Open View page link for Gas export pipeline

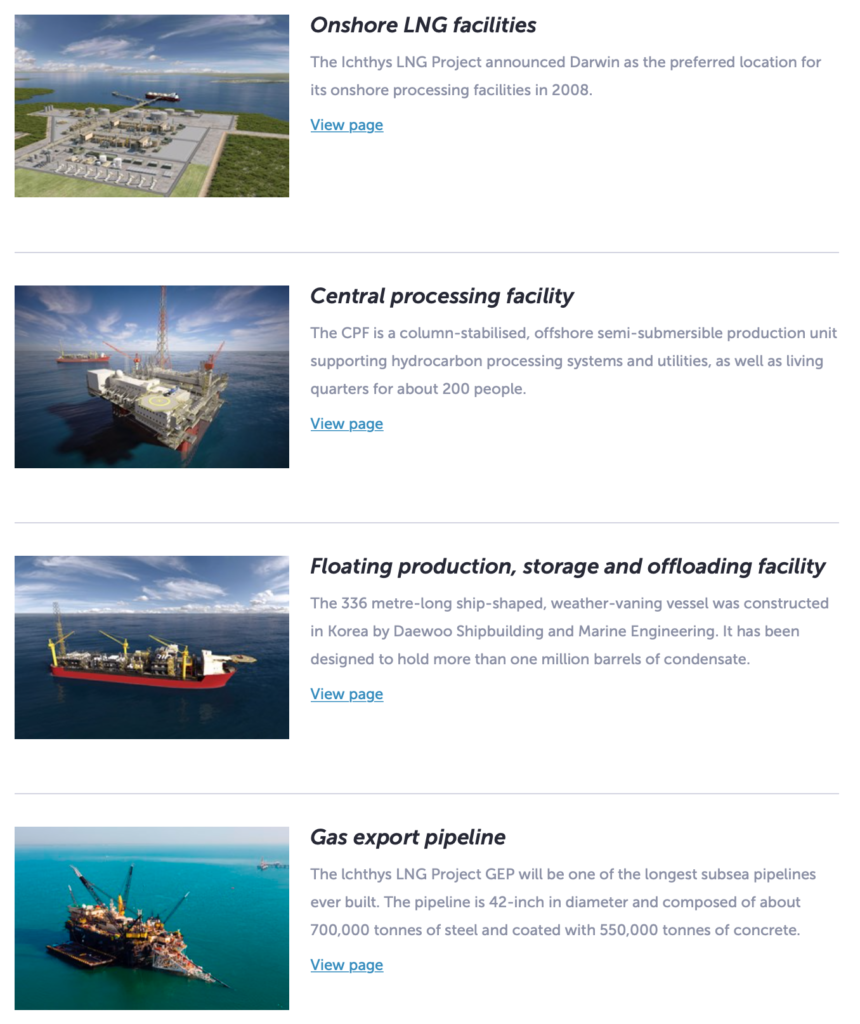(x=346, y=965)
